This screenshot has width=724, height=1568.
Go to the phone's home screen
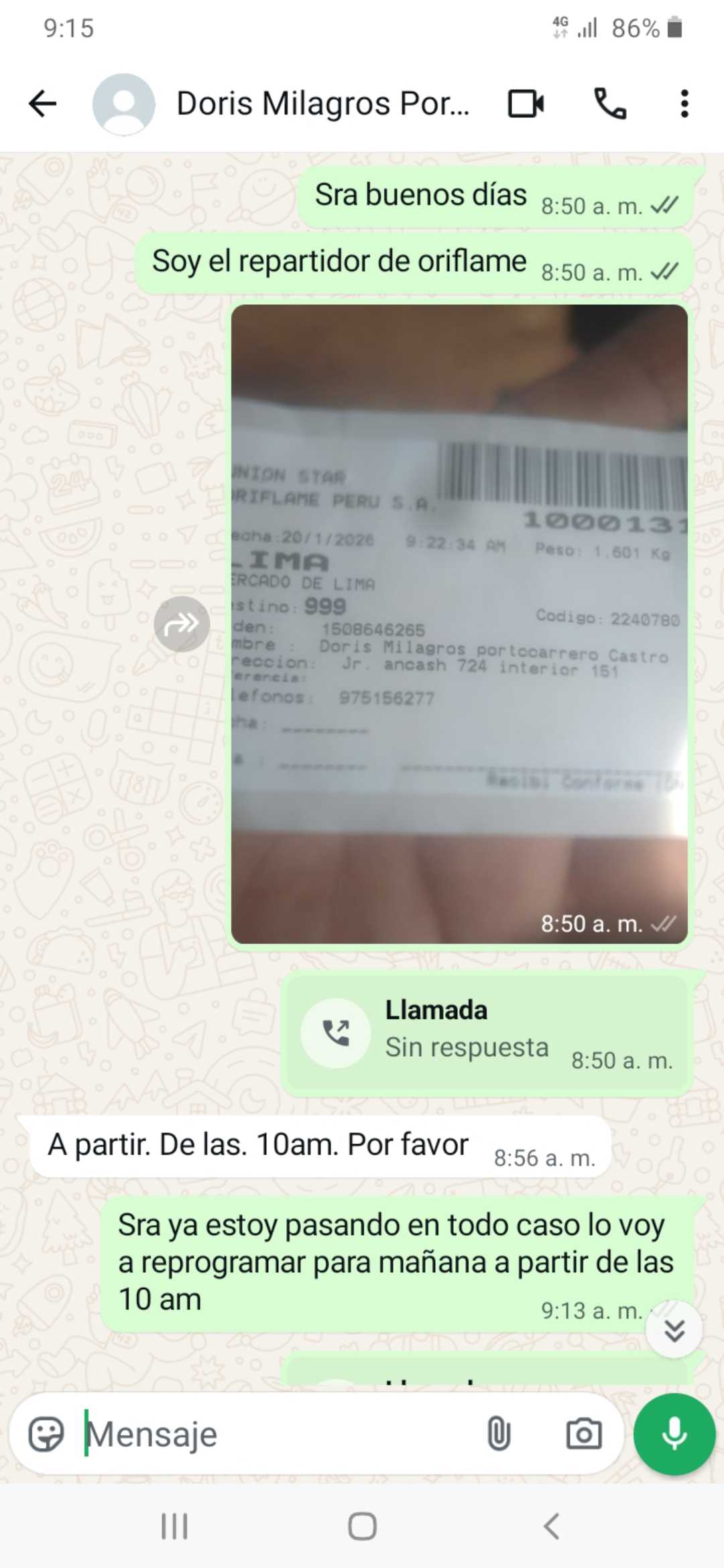[362, 1527]
